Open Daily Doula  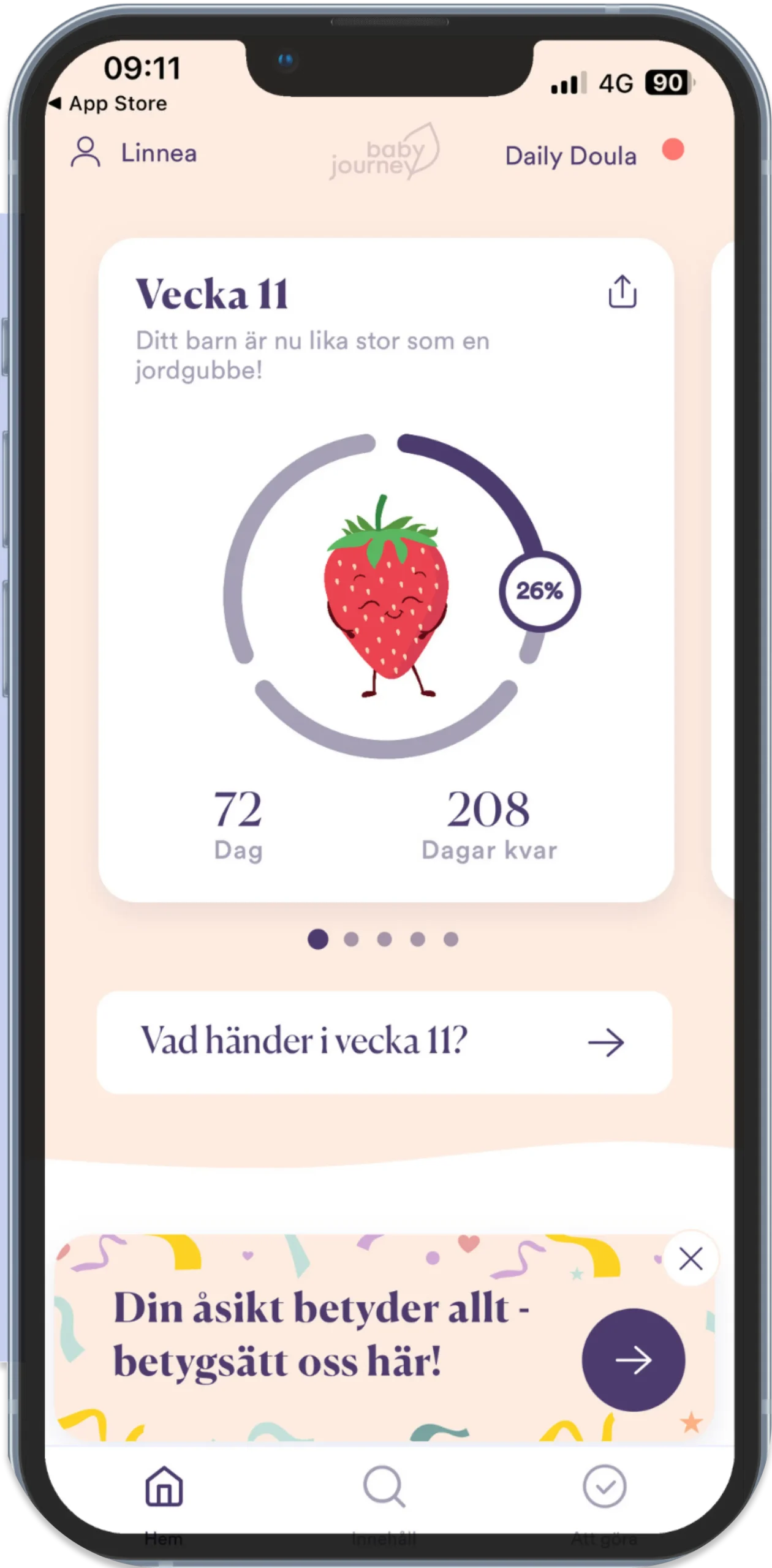(x=571, y=156)
